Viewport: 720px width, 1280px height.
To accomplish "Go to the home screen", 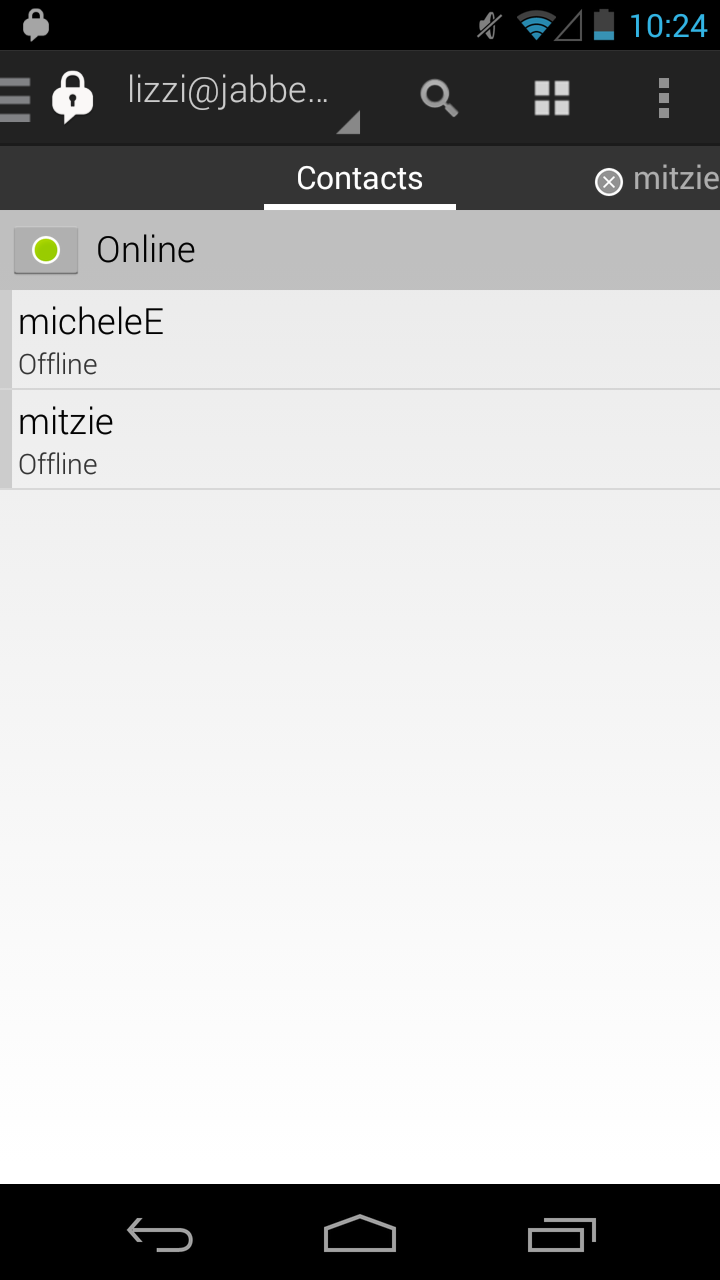I will point(360,1236).
